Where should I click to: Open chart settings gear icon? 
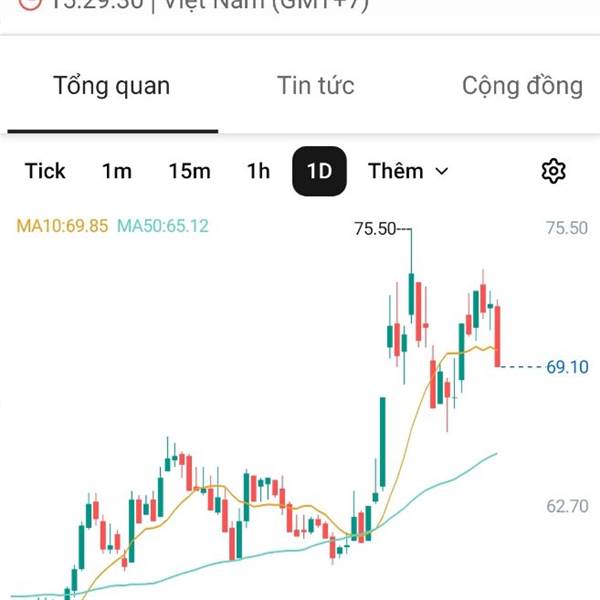(x=553, y=171)
